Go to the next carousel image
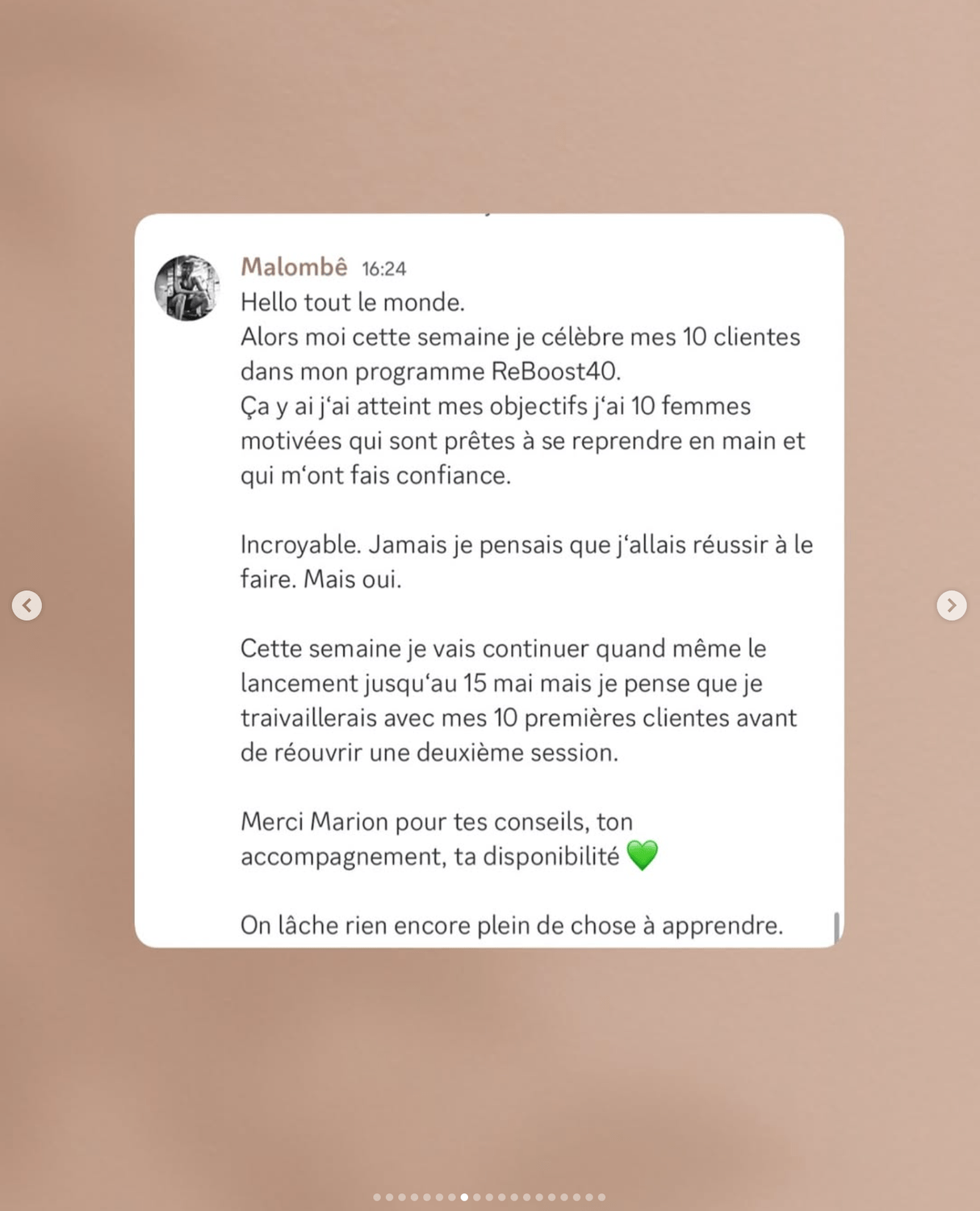The height and width of the screenshot is (1211, 980). coord(951,605)
